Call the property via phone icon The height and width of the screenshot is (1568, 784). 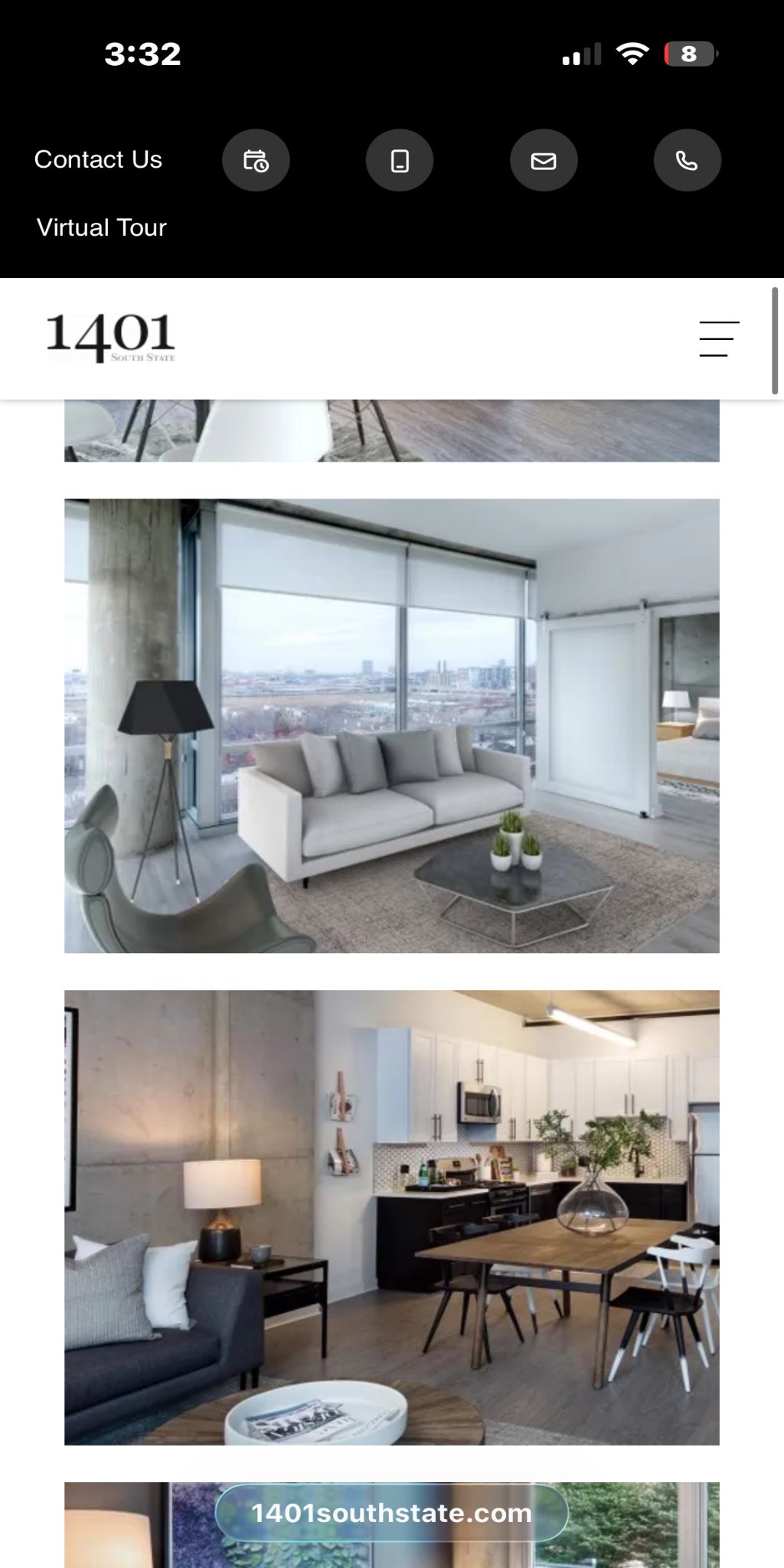(687, 160)
